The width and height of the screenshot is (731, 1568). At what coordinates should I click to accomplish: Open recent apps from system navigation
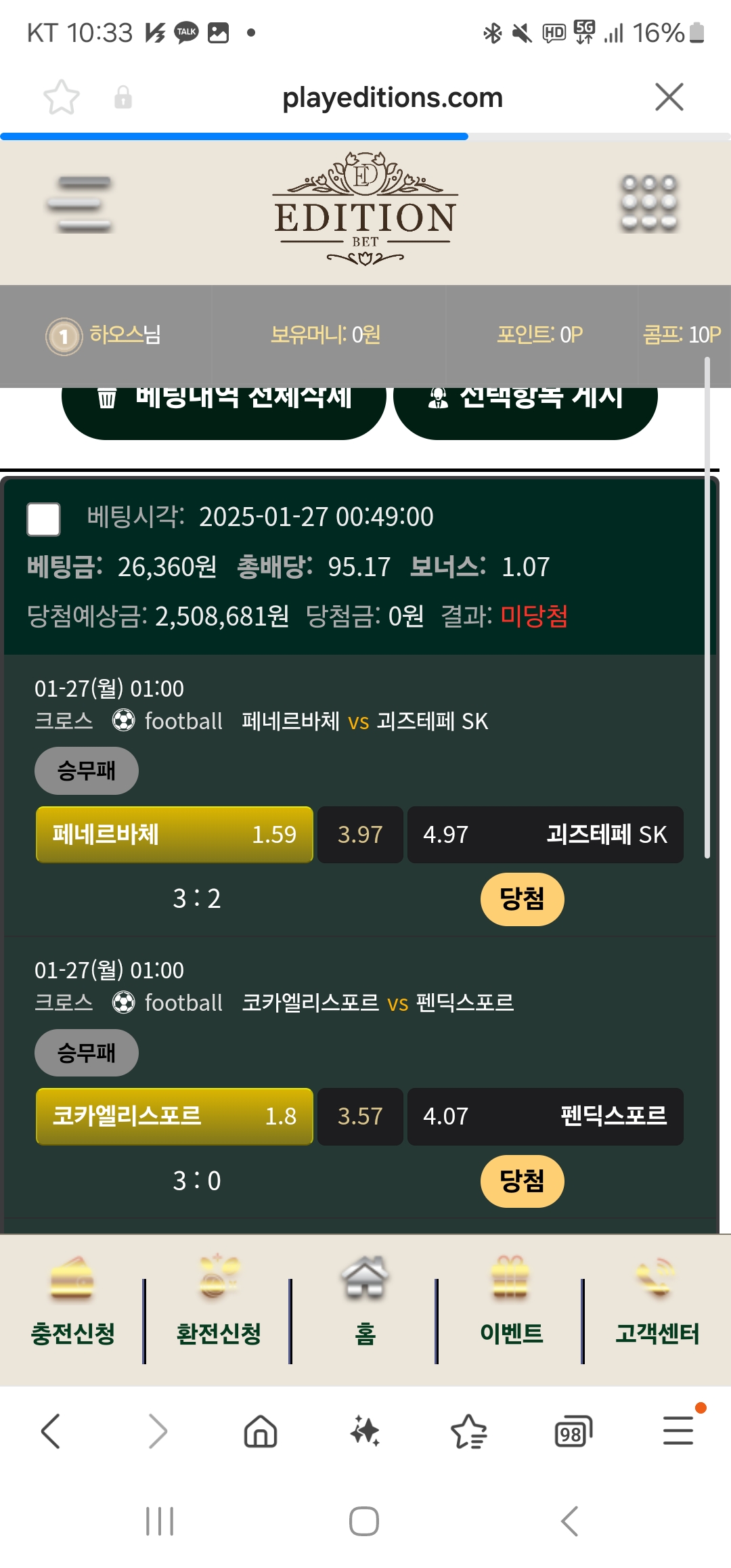point(160,1521)
